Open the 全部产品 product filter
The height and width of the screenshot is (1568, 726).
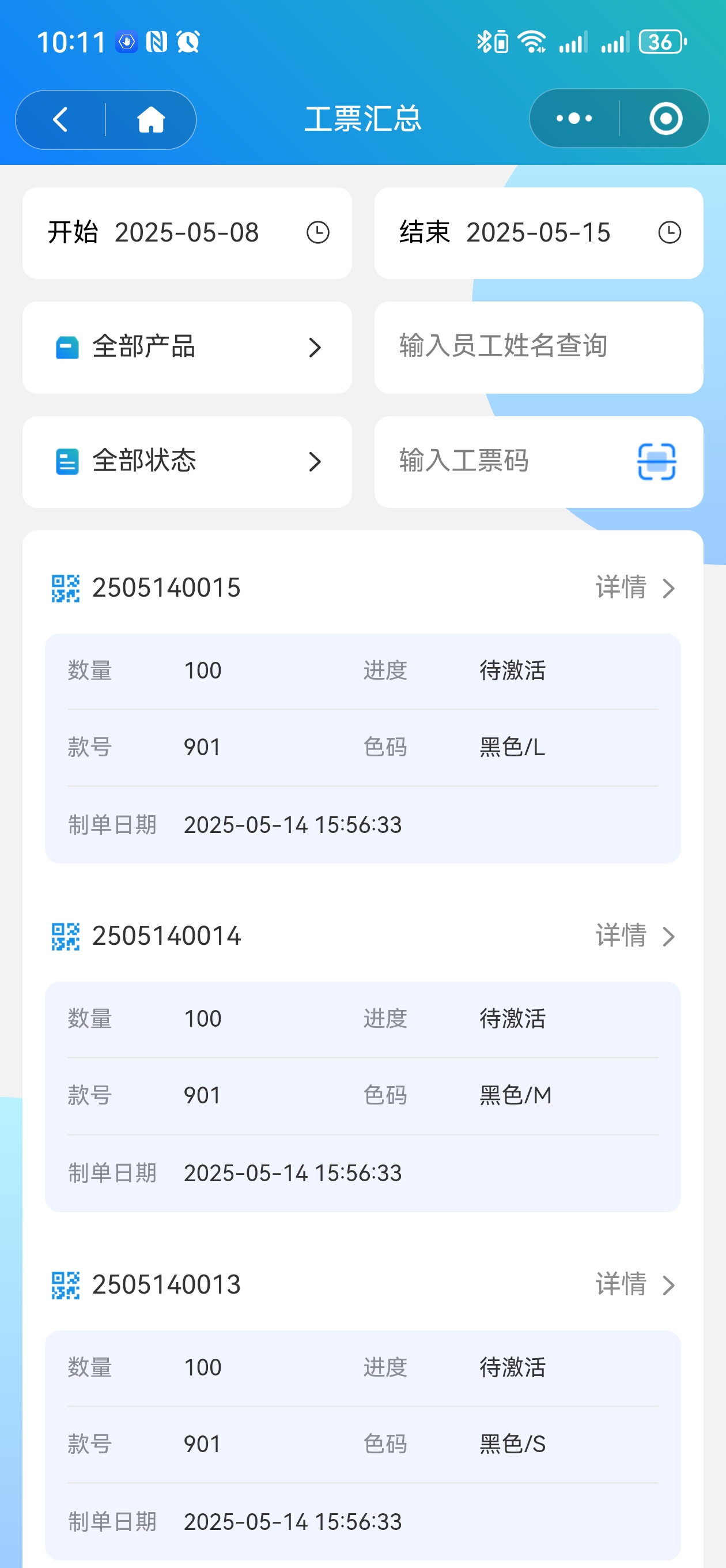pyautogui.click(x=186, y=347)
